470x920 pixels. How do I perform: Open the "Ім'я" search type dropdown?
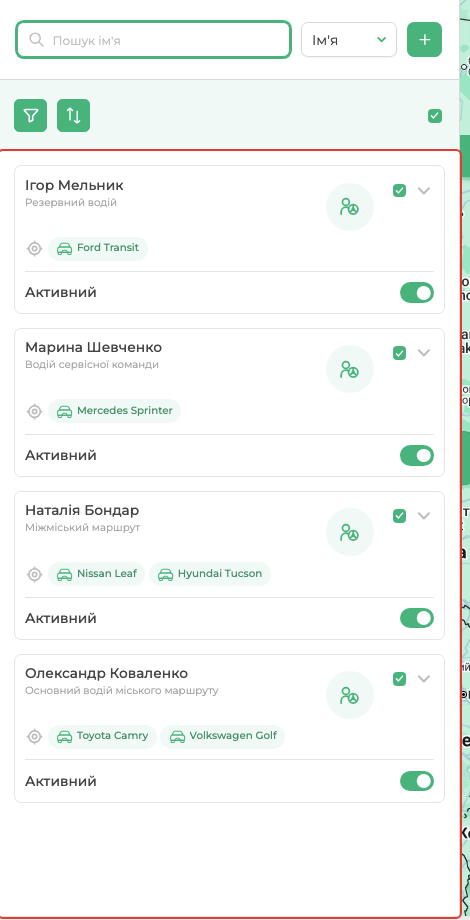(x=349, y=40)
